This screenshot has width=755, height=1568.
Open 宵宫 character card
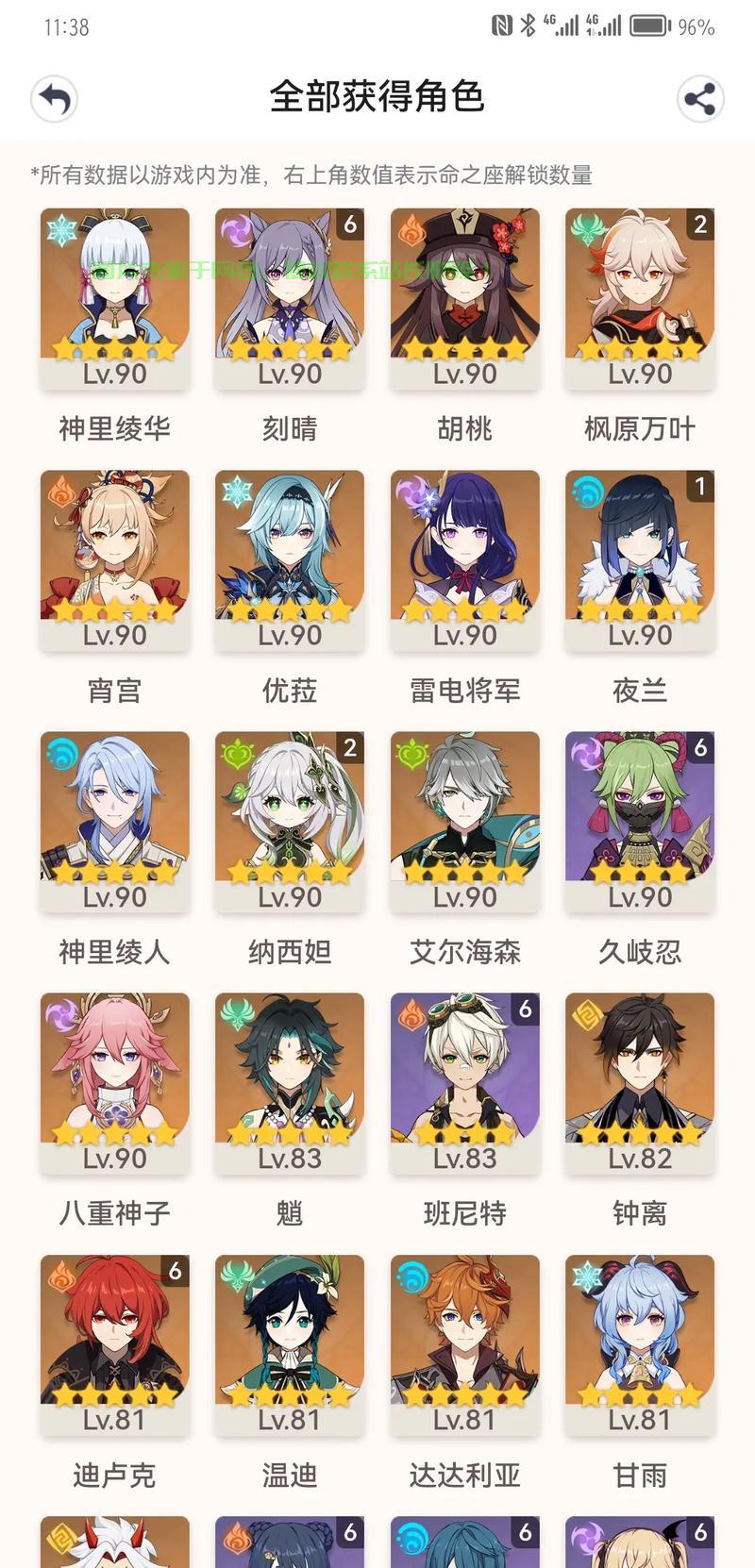(115, 559)
